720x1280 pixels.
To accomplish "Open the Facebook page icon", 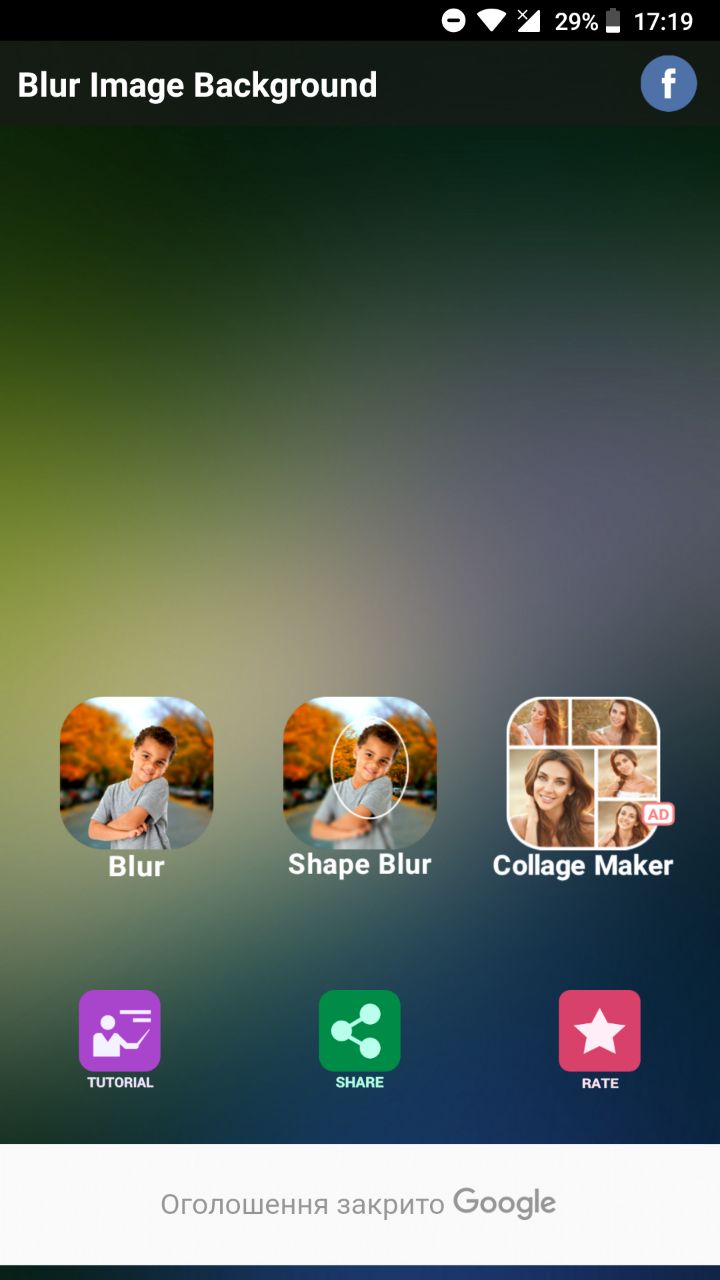I will pos(668,84).
